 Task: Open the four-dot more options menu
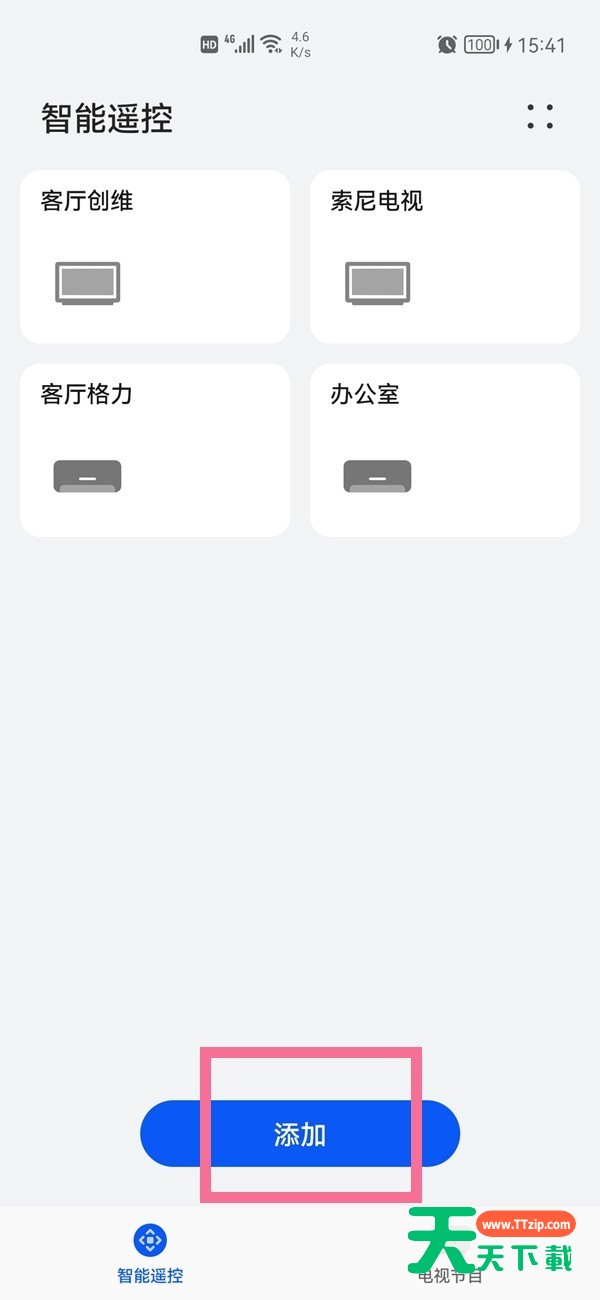(x=540, y=117)
